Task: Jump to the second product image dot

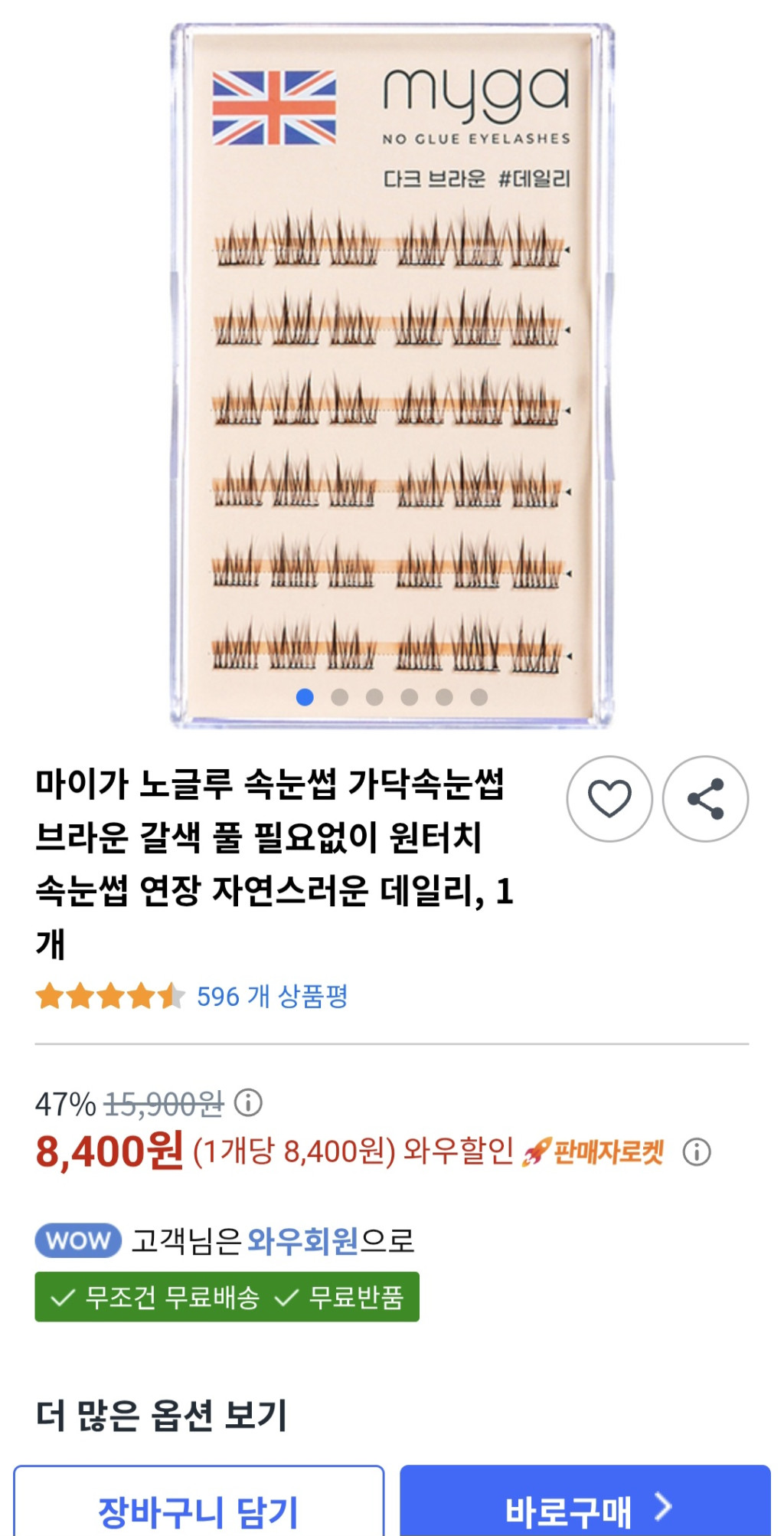Action: pyautogui.click(x=340, y=697)
